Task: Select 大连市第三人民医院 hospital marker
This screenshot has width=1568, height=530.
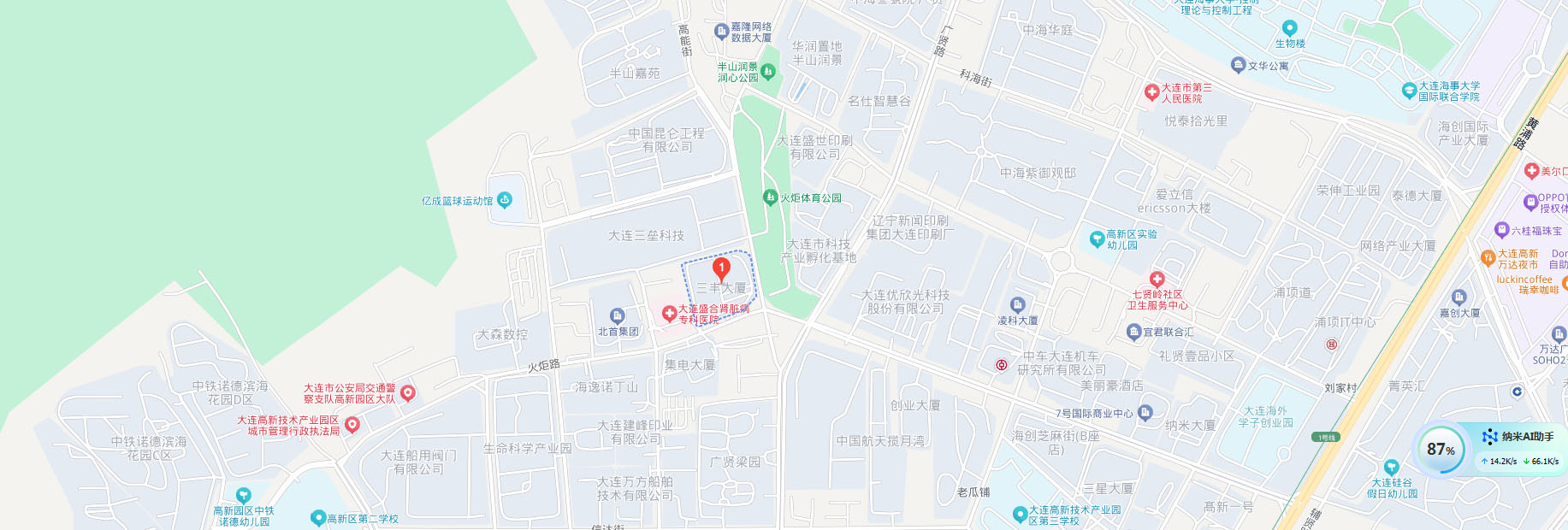Action: (1152, 92)
